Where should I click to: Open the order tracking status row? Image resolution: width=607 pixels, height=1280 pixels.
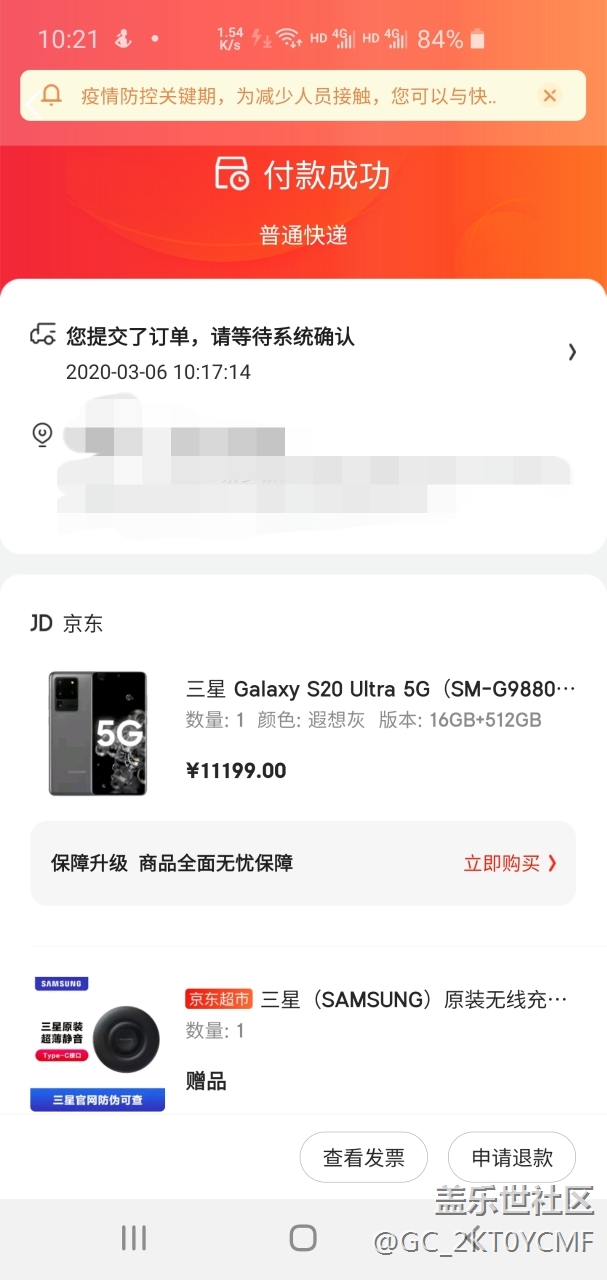pyautogui.click(x=300, y=353)
